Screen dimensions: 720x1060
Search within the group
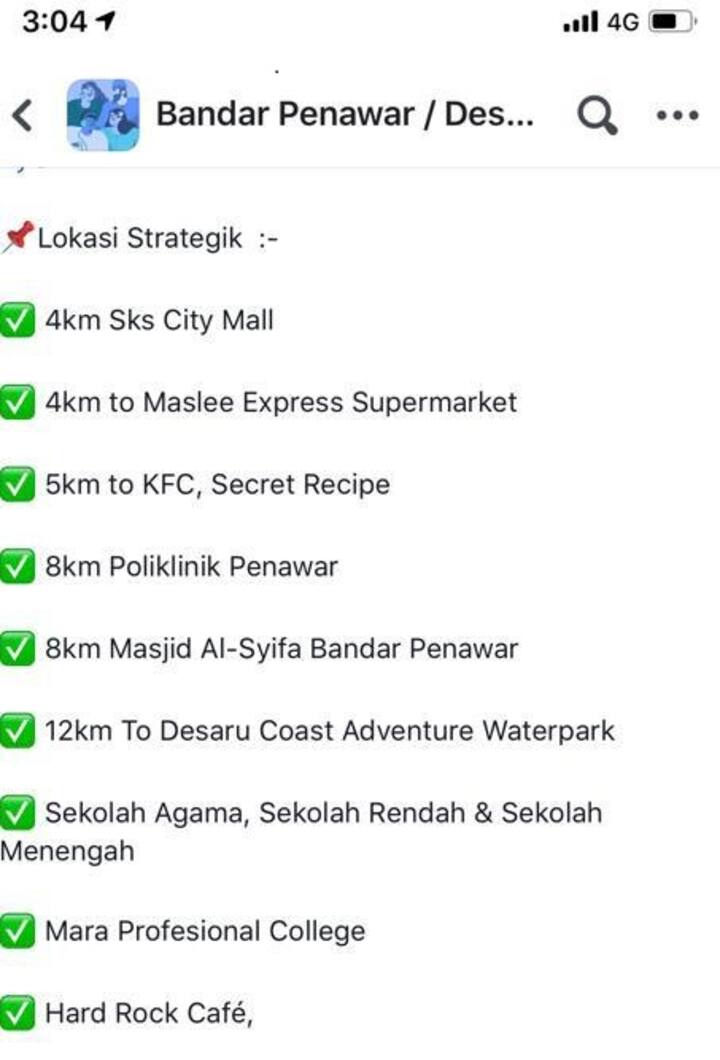(x=597, y=116)
